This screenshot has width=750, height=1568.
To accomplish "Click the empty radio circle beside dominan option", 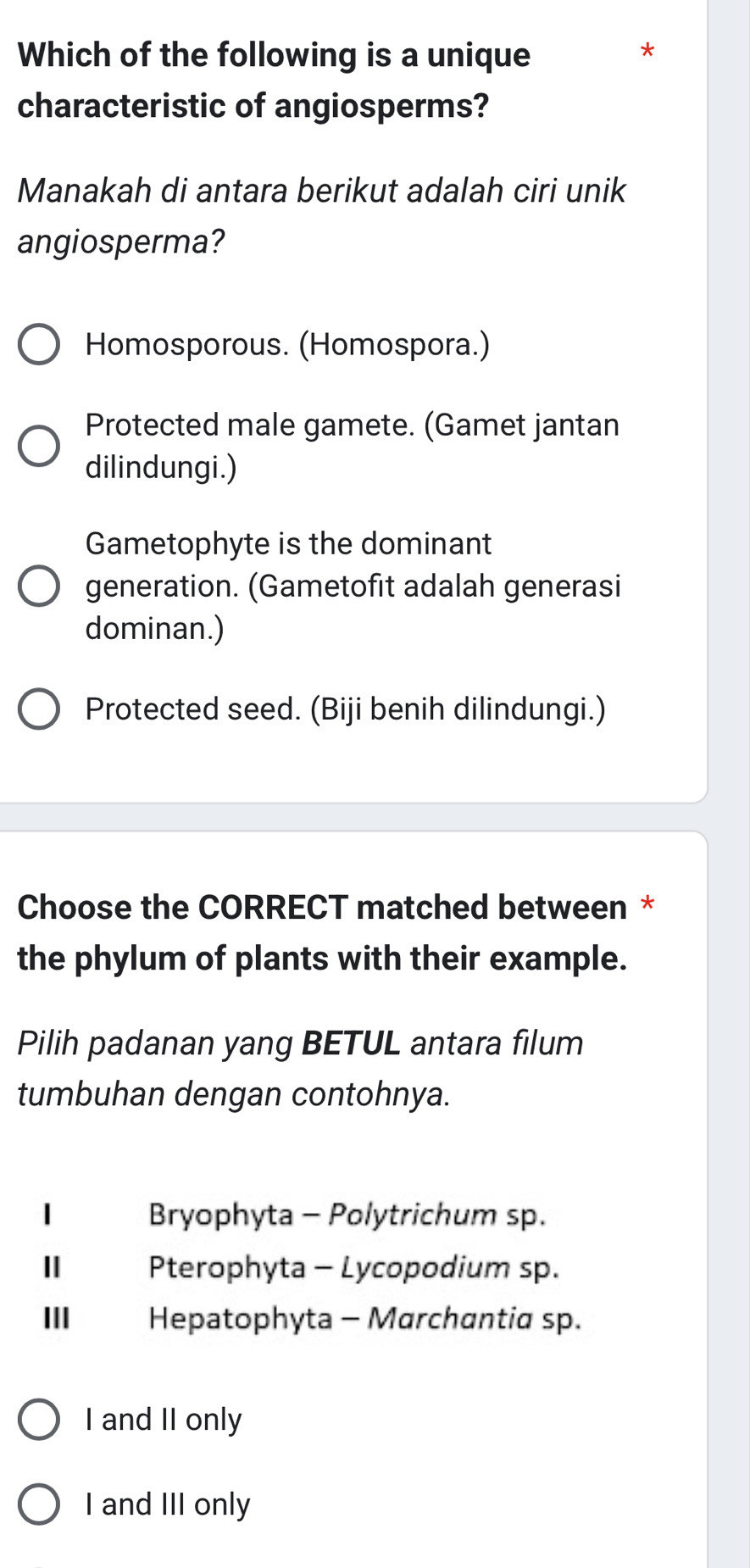I will [39, 584].
